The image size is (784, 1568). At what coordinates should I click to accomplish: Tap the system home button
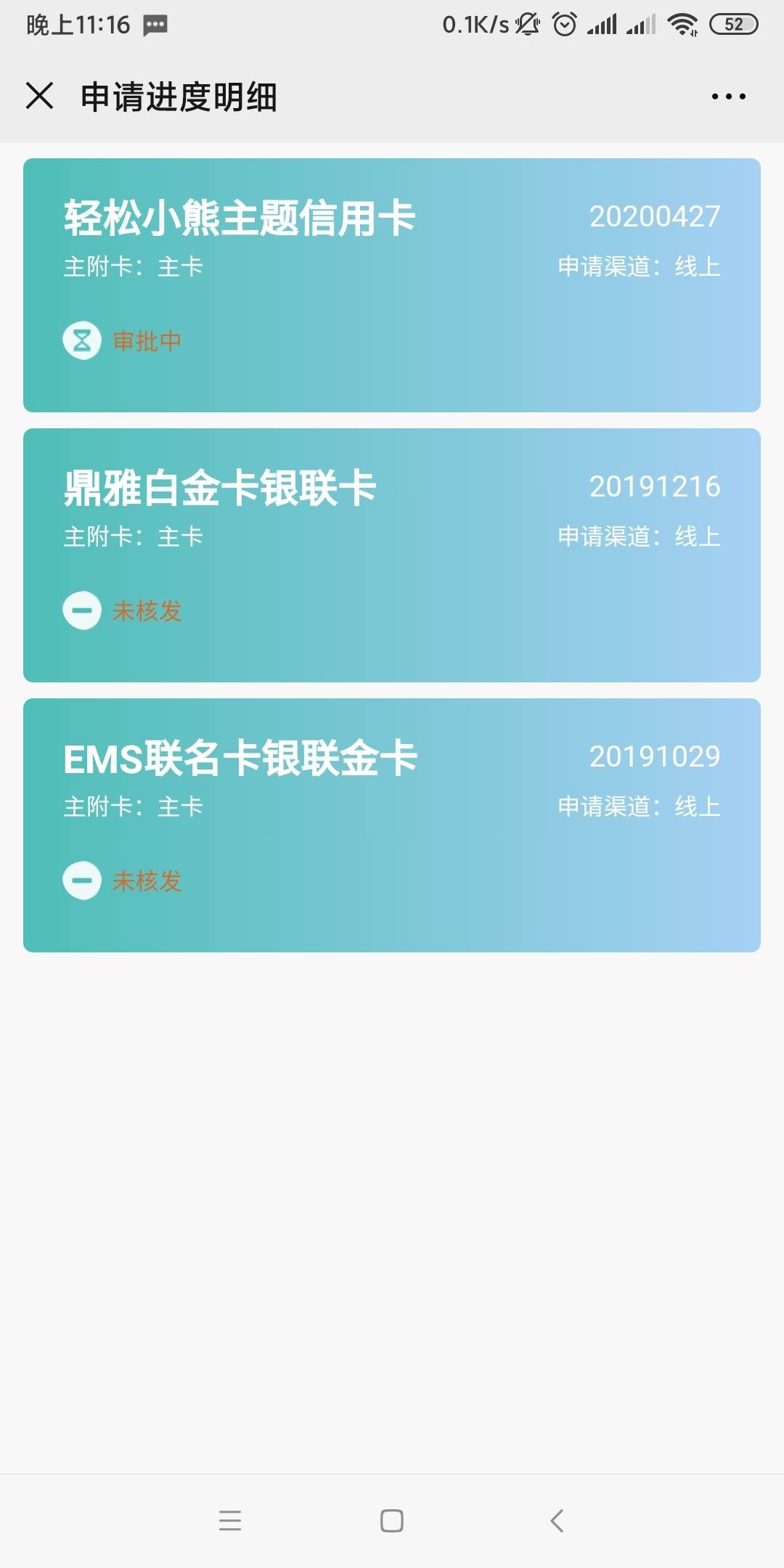pyautogui.click(x=392, y=1520)
